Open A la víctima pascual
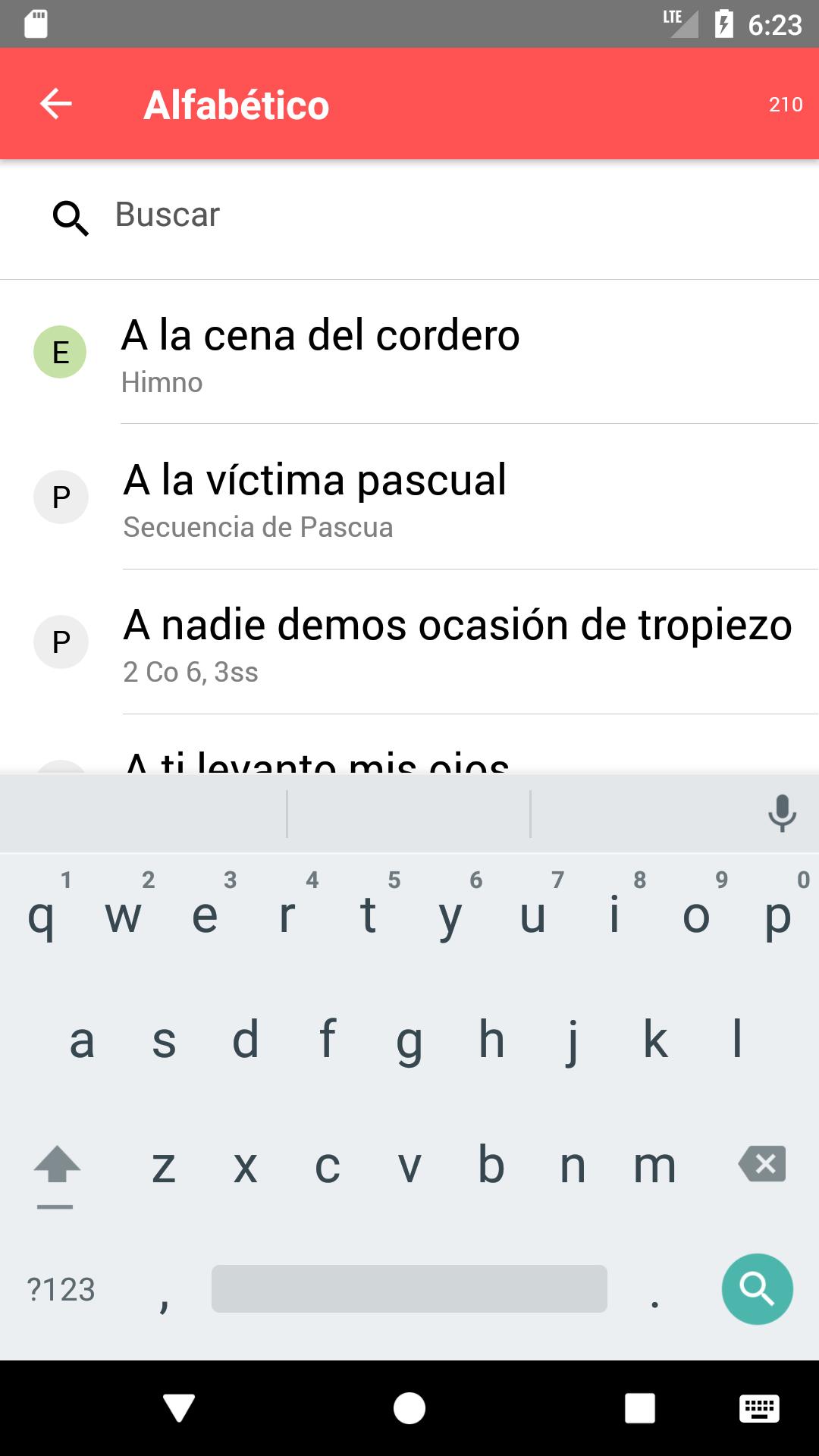 (x=409, y=497)
